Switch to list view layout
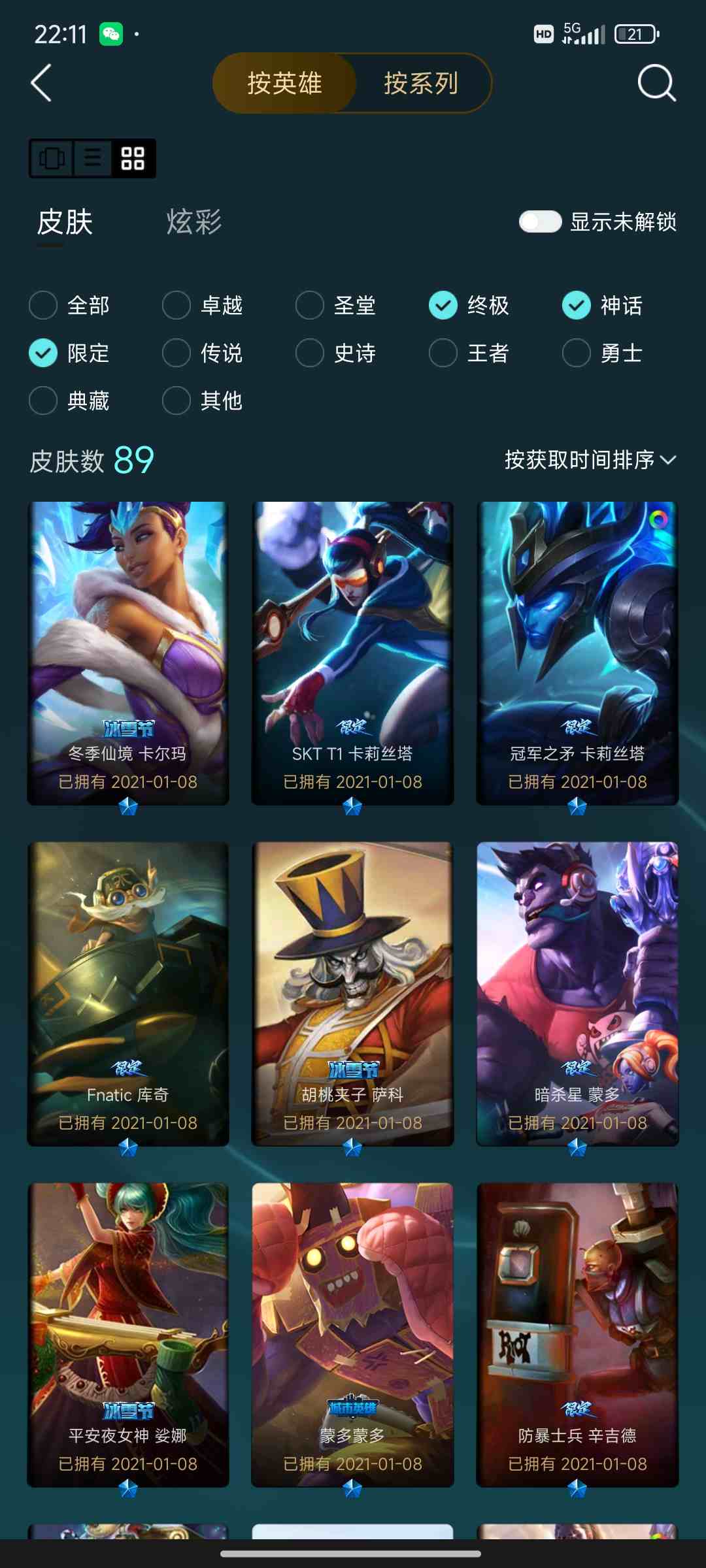Viewport: 706px width, 1568px height. pos(92,158)
